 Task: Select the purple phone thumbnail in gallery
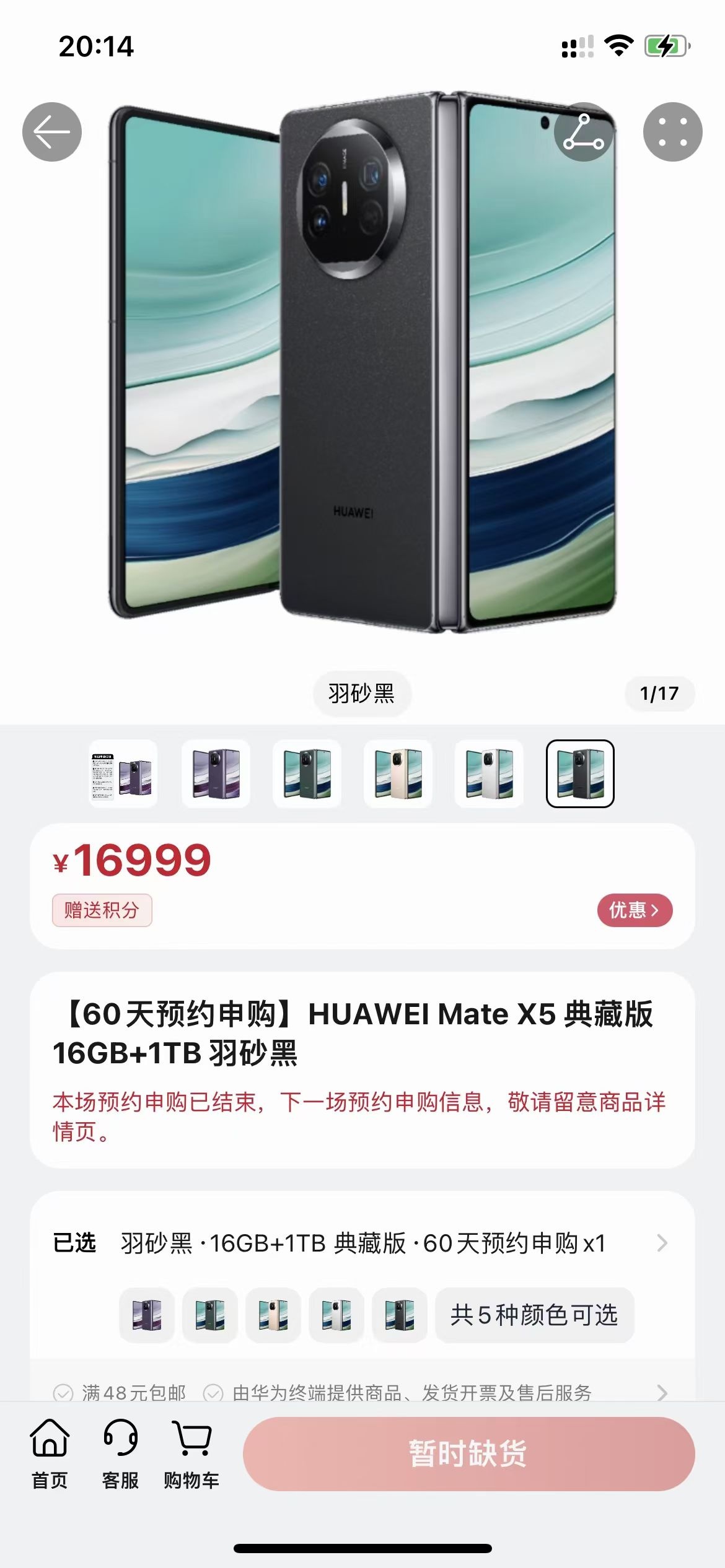pyautogui.click(x=216, y=773)
